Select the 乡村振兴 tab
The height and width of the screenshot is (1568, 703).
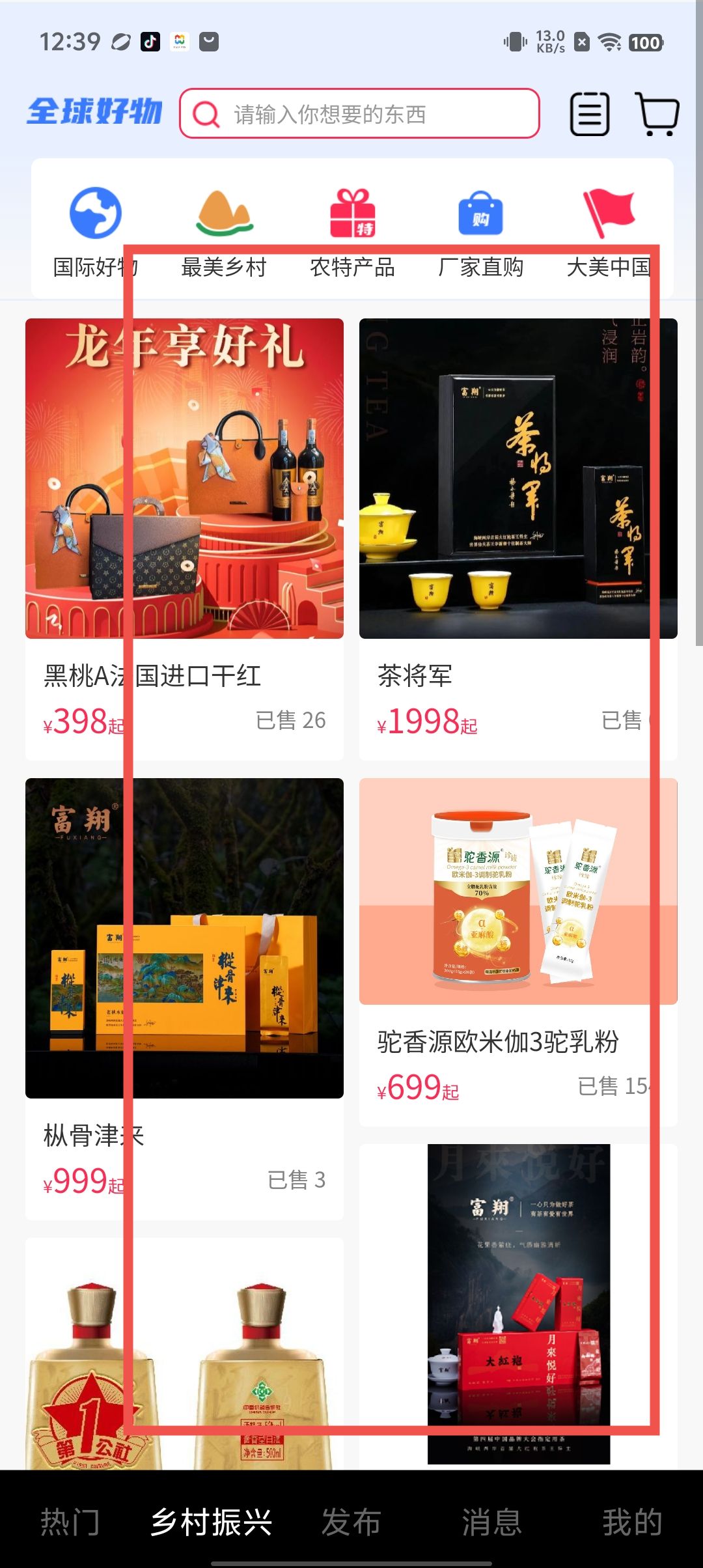pos(211,1522)
